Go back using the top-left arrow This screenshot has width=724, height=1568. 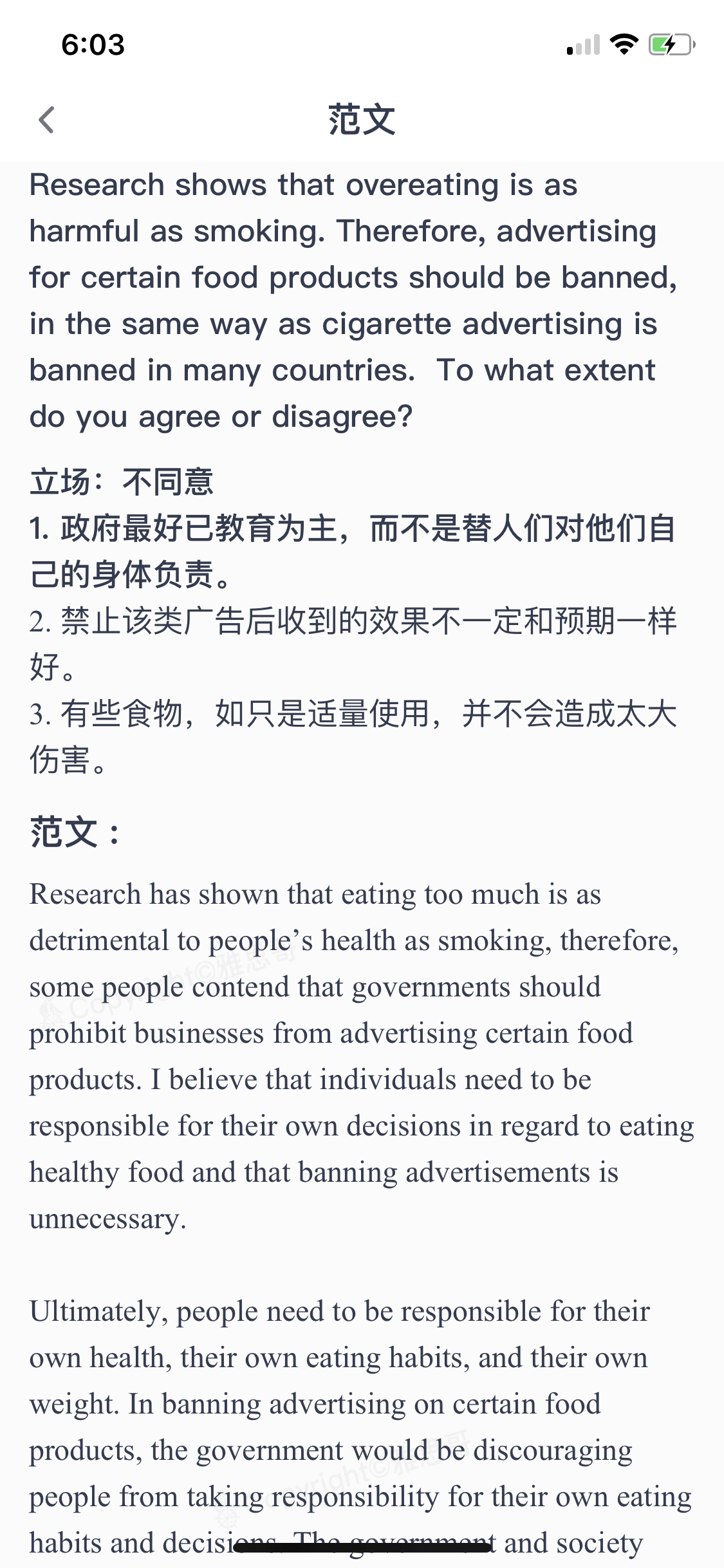pyautogui.click(x=46, y=120)
